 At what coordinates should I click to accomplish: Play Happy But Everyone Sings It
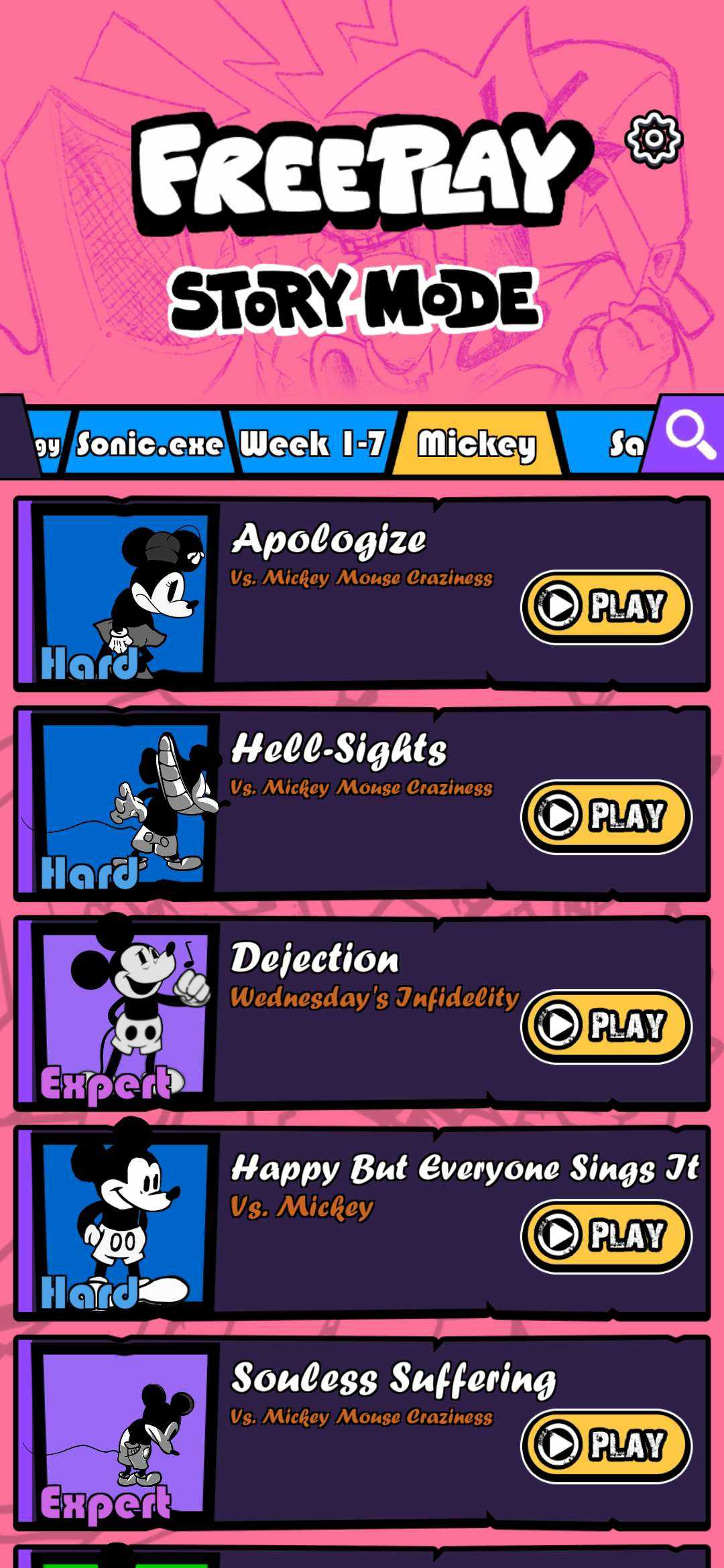pyautogui.click(x=606, y=1236)
